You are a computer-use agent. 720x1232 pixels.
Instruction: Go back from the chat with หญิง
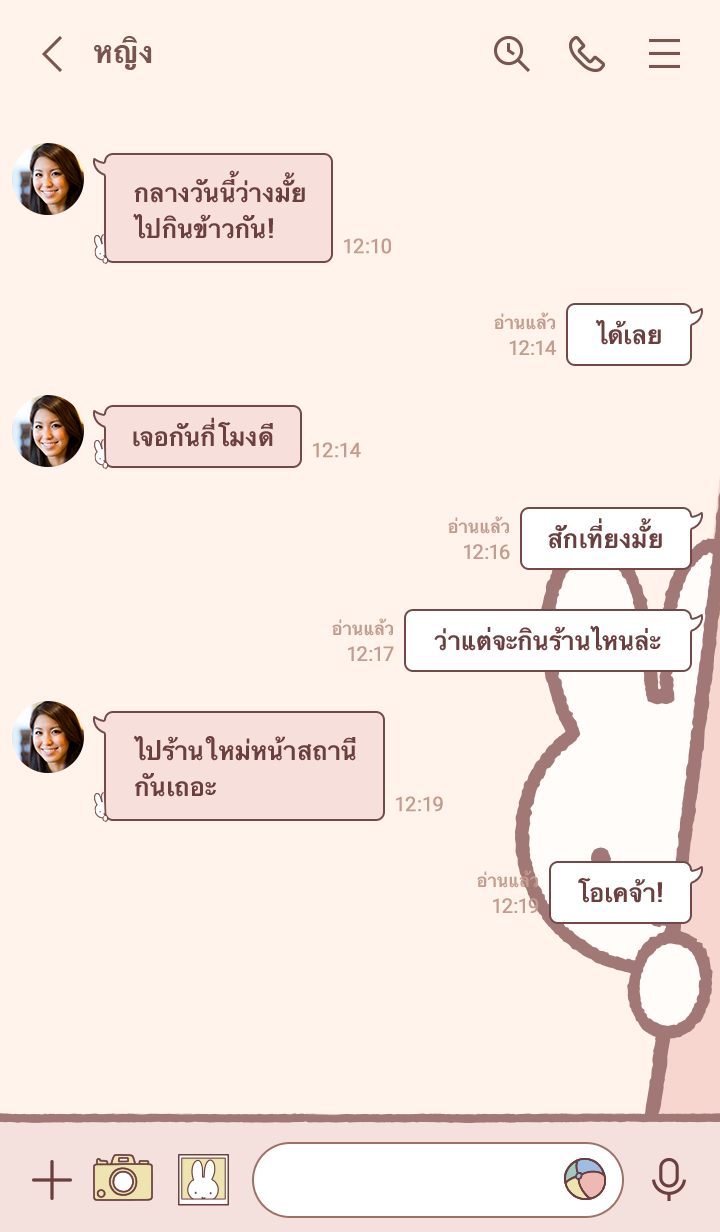(52, 54)
